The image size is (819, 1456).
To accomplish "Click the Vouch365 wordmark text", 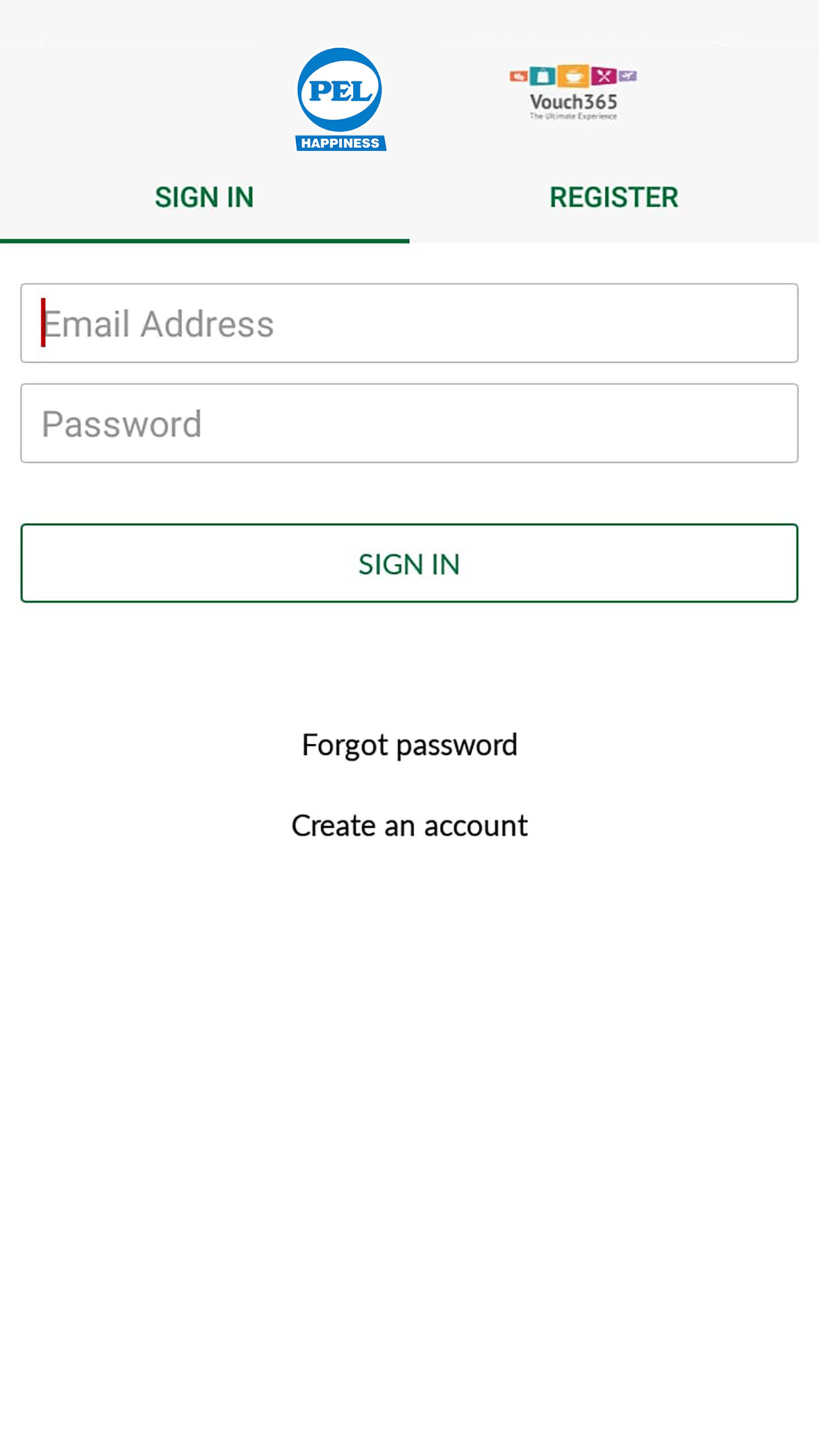I will 574,101.
